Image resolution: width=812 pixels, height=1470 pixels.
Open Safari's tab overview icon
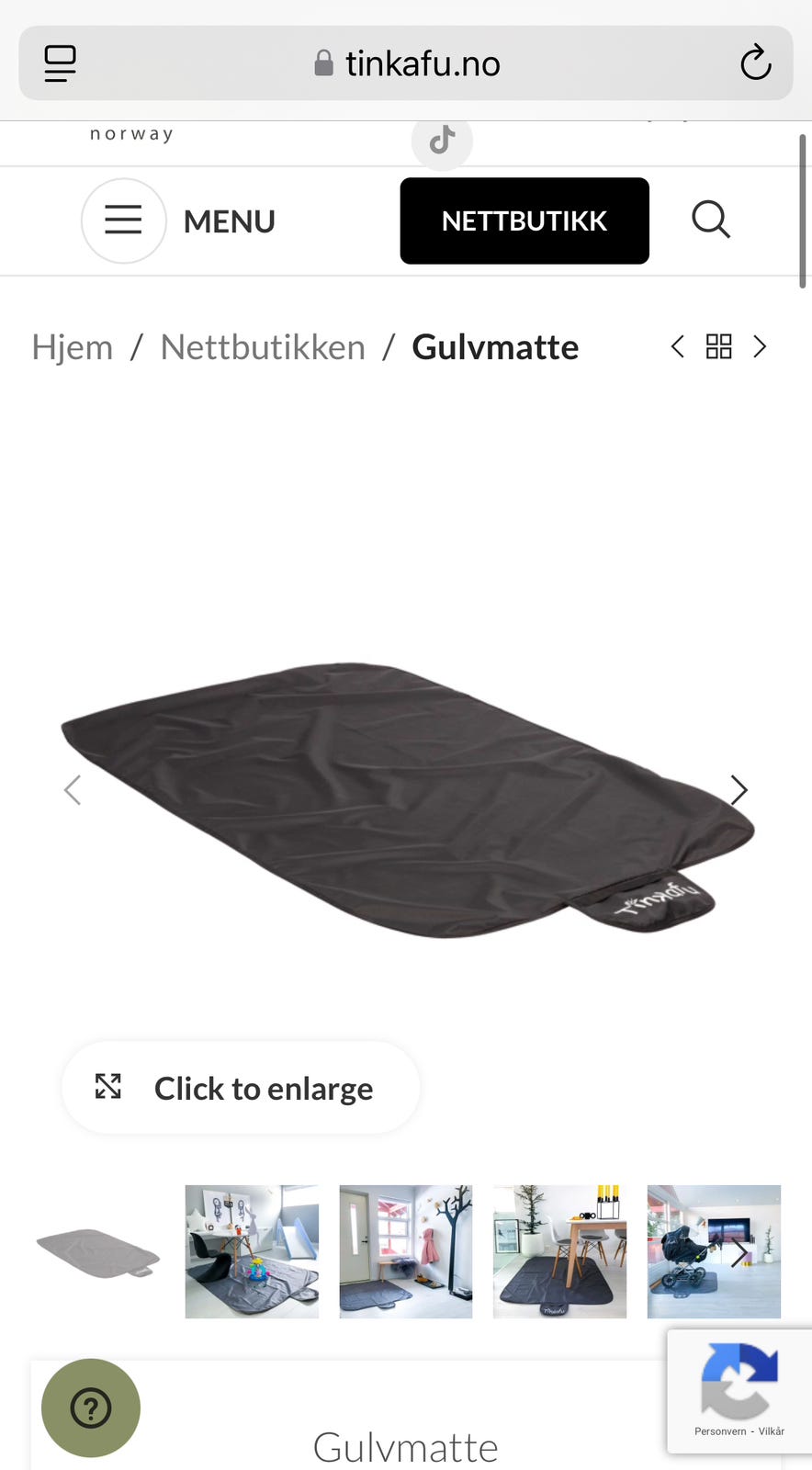[59, 63]
